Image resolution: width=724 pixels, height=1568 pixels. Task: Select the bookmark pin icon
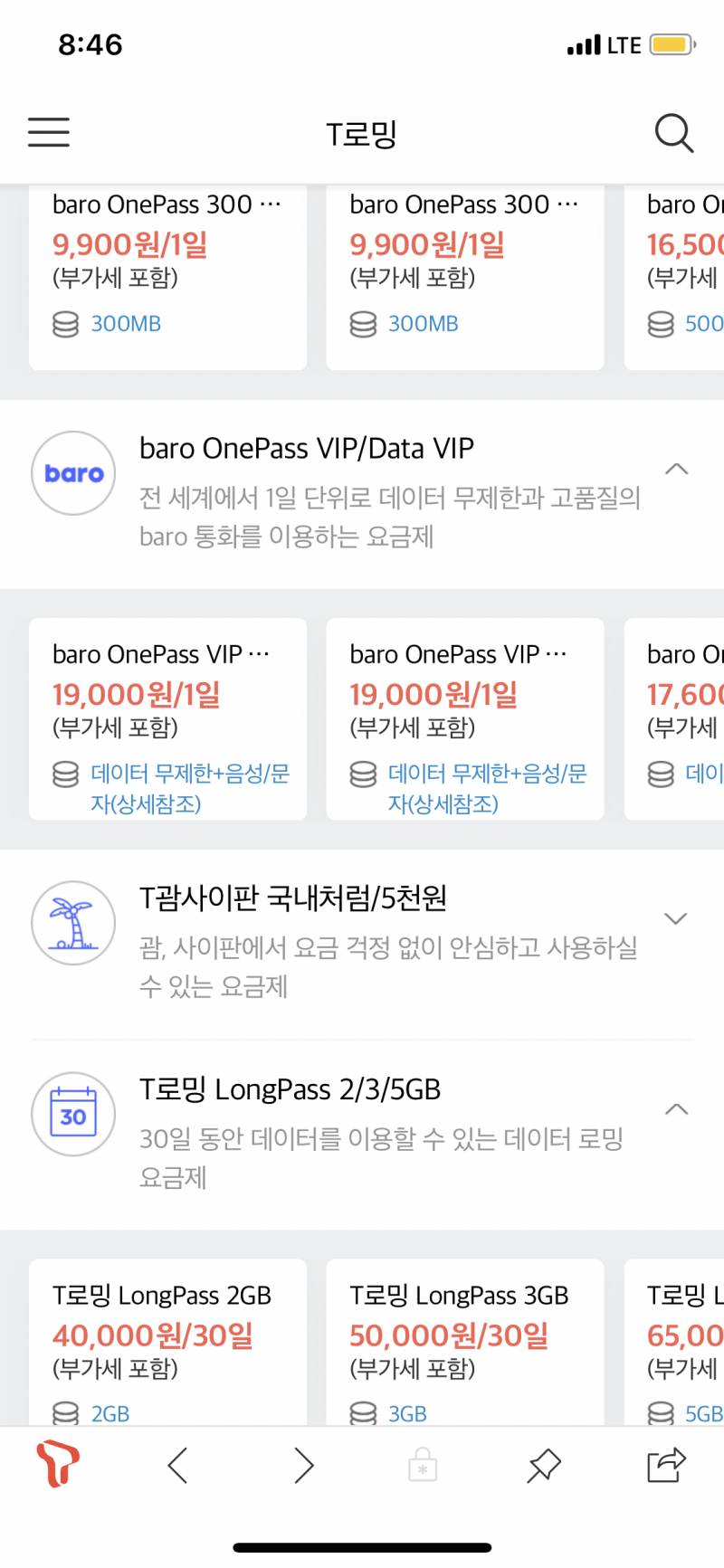point(543,1464)
